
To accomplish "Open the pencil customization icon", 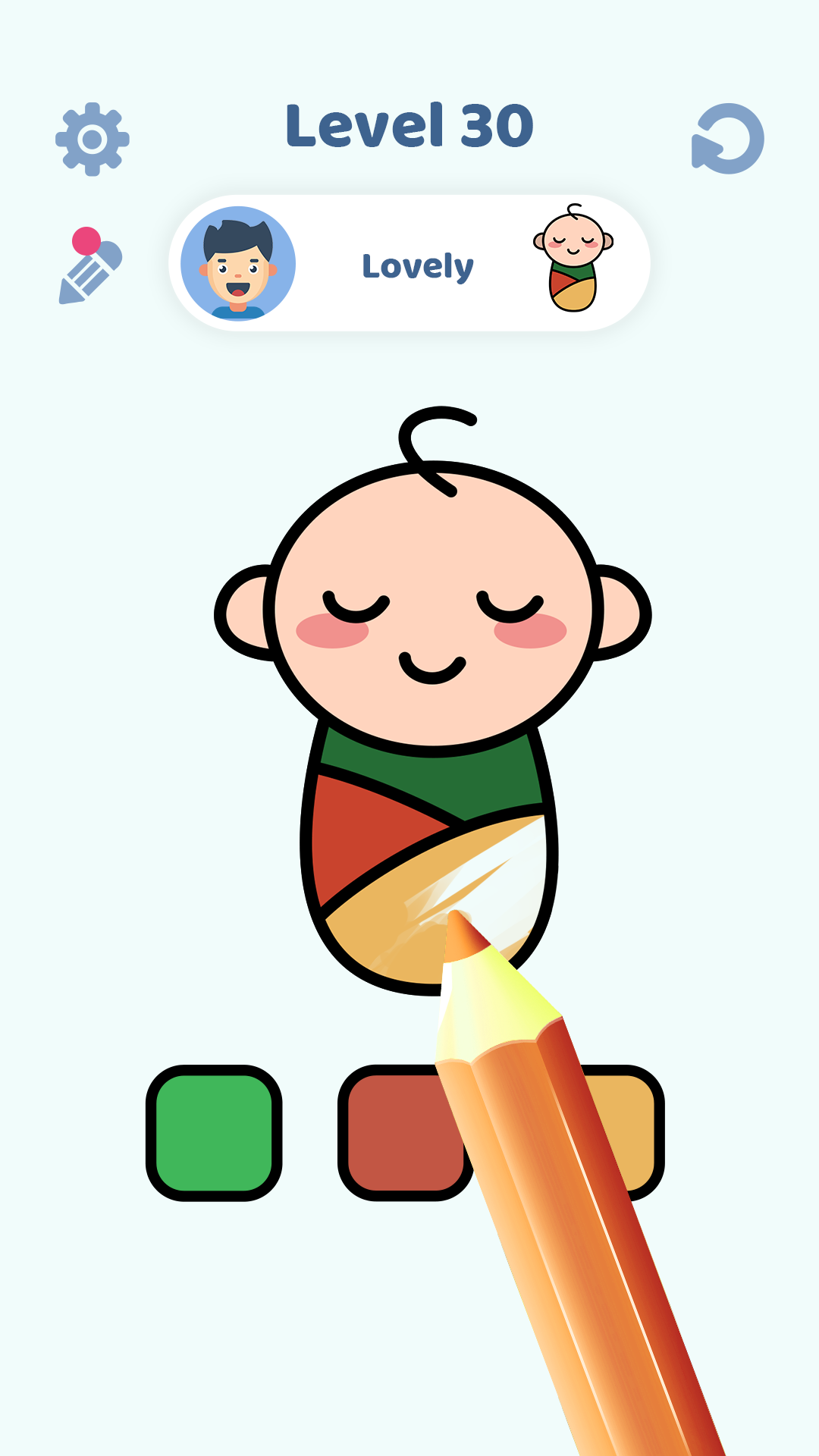I will [89, 266].
